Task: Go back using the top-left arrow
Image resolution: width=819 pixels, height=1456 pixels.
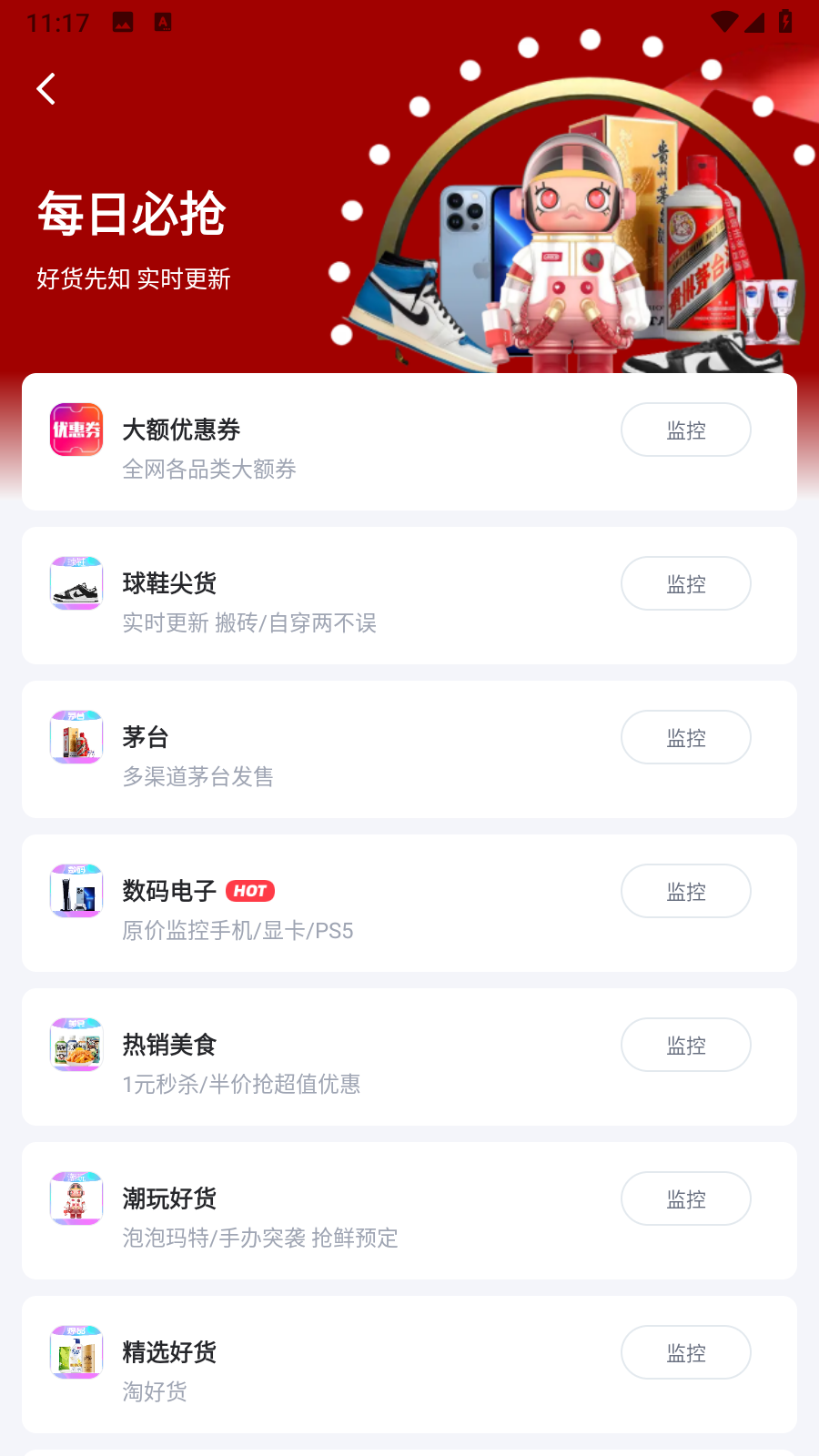Action: (46, 89)
